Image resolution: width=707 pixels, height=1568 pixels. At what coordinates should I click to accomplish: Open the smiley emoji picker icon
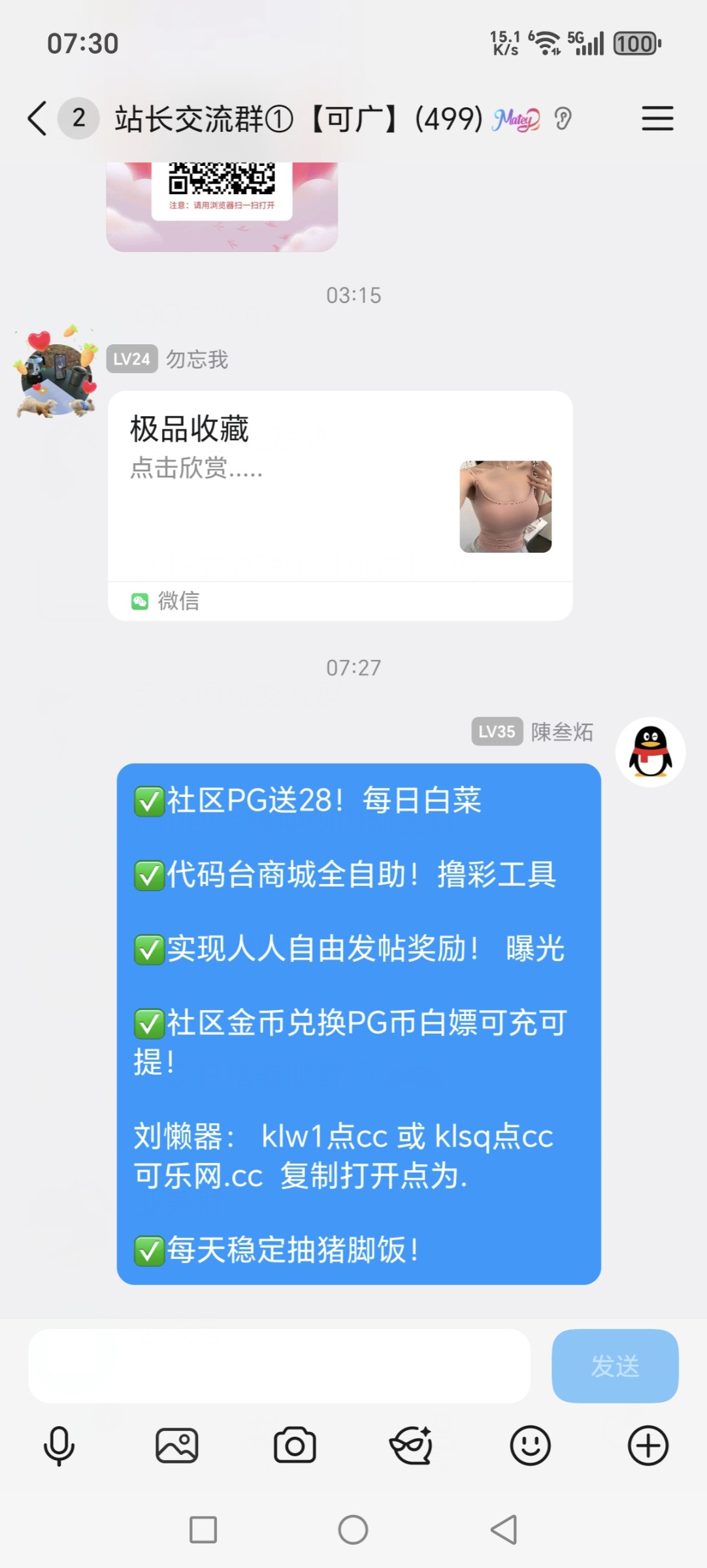pyautogui.click(x=530, y=1445)
